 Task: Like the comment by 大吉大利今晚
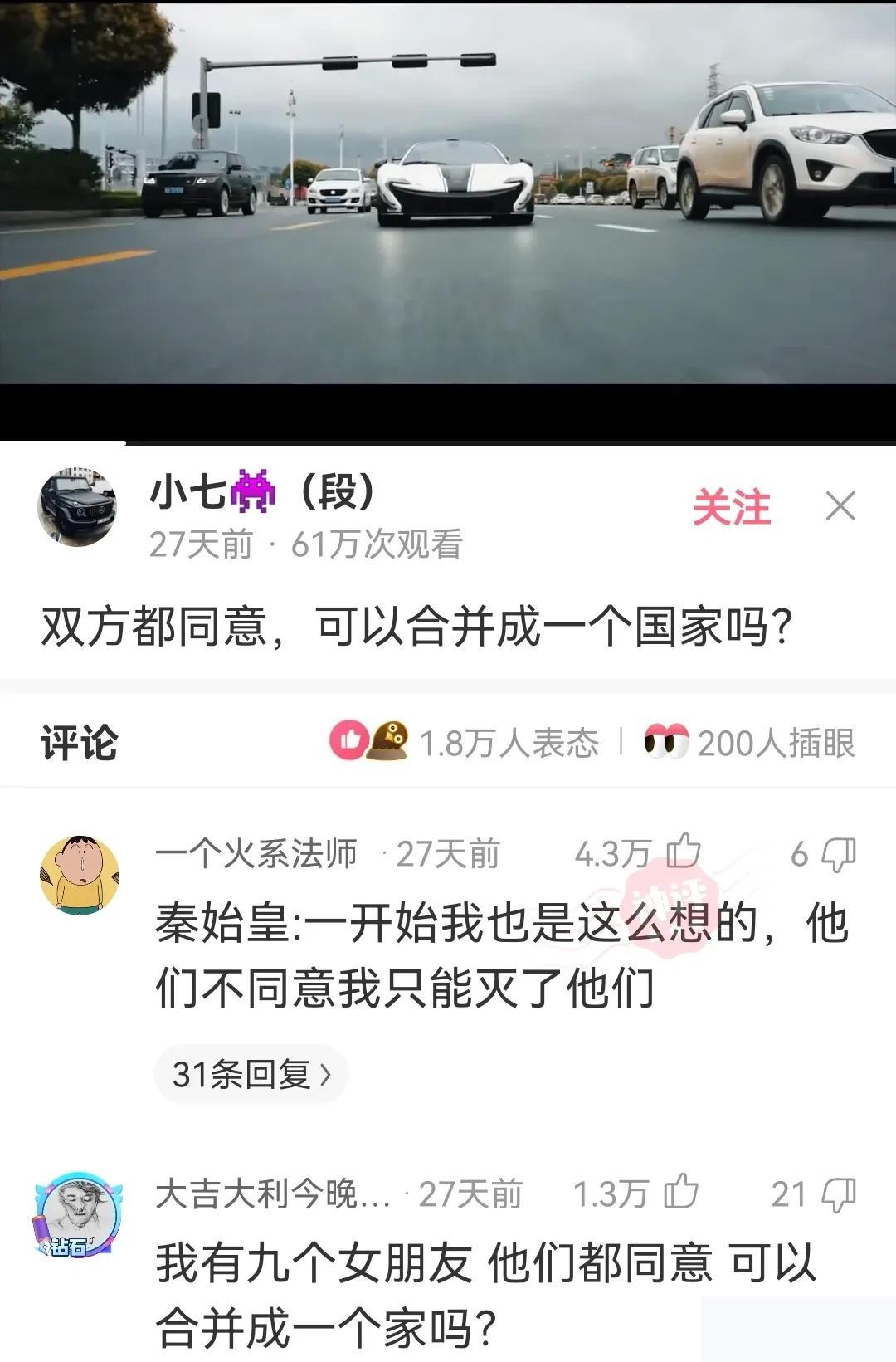[x=682, y=1194]
